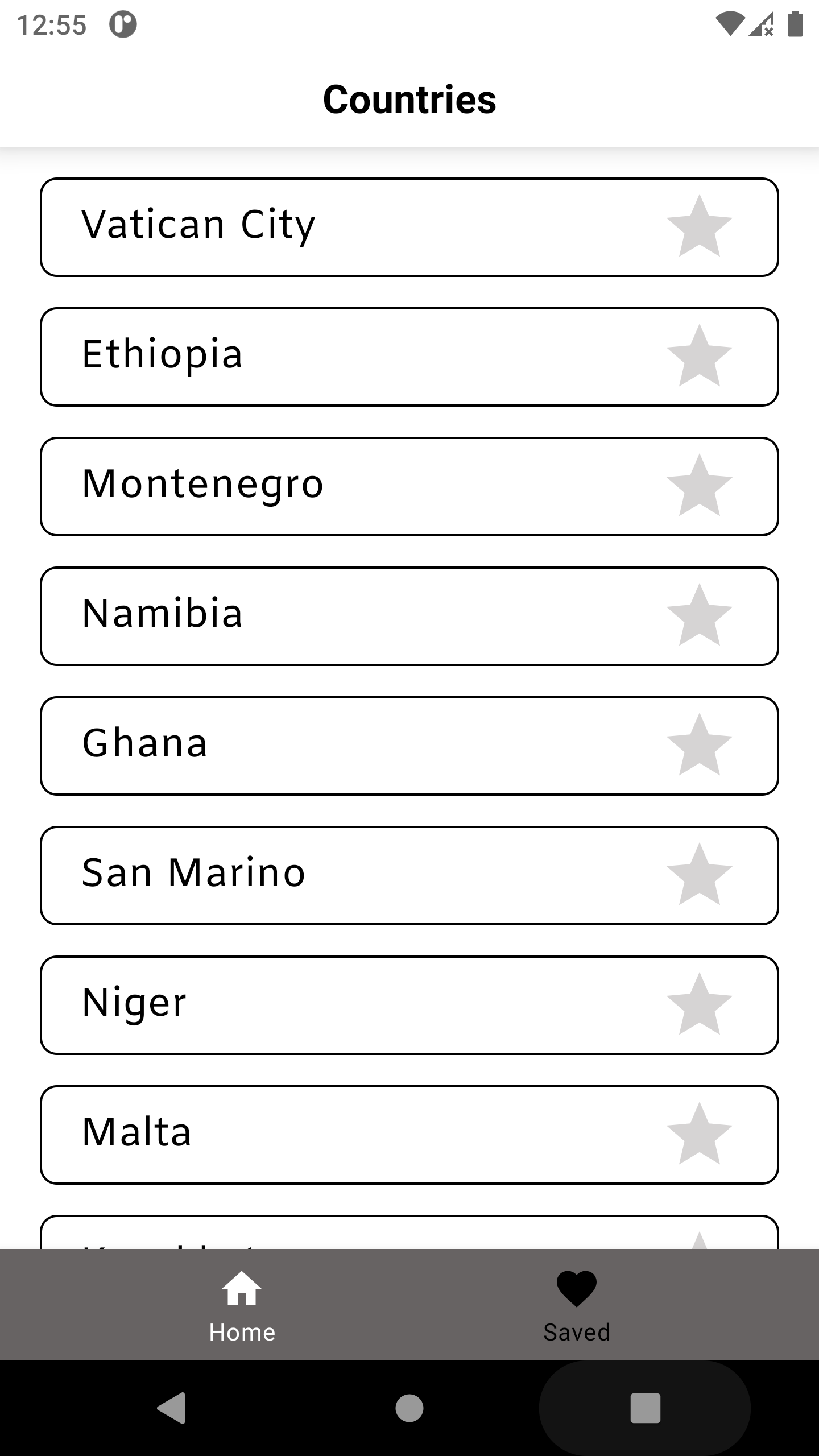View the Ghana entry

pyautogui.click(x=409, y=746)
